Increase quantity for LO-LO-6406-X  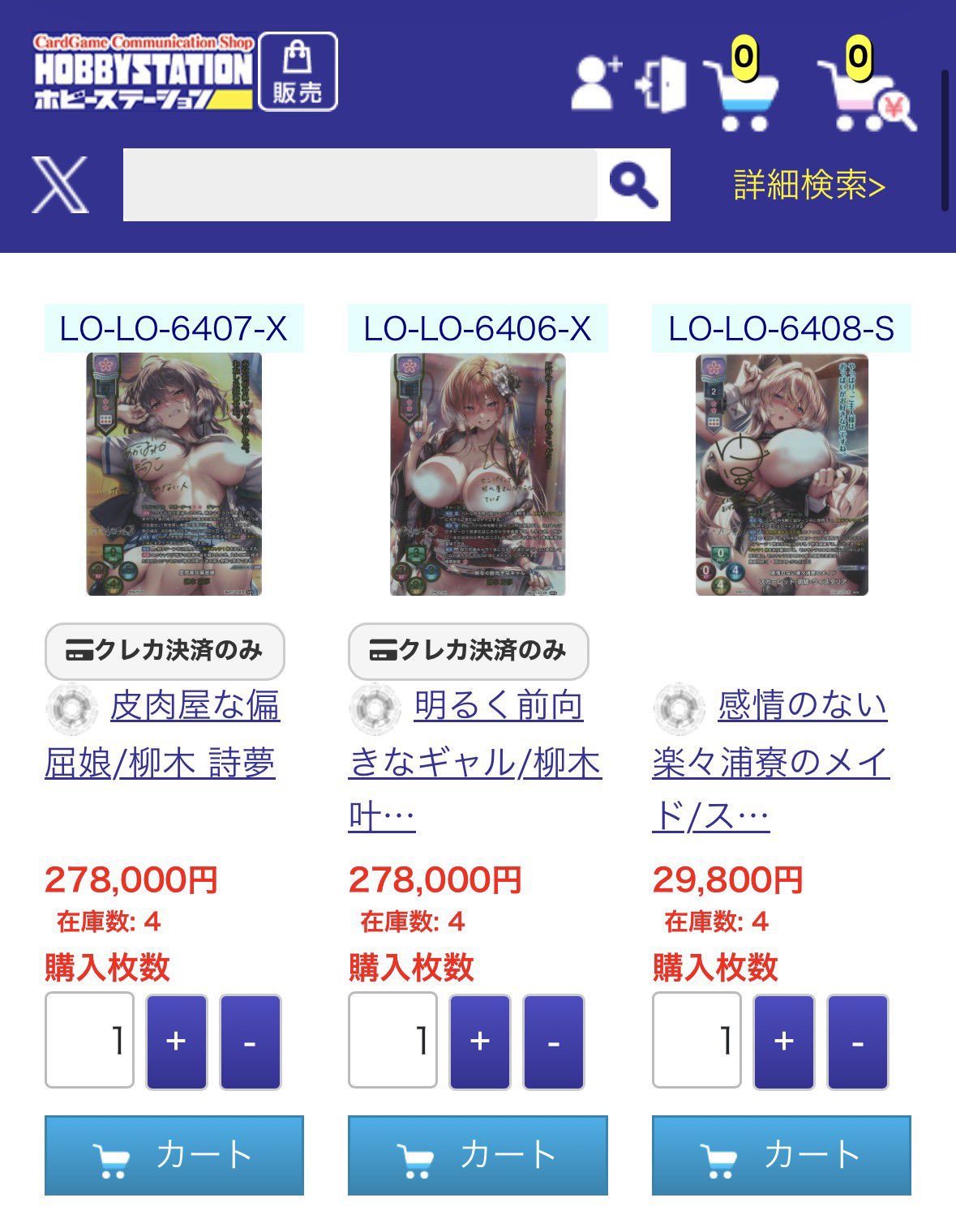point(480,1042)
